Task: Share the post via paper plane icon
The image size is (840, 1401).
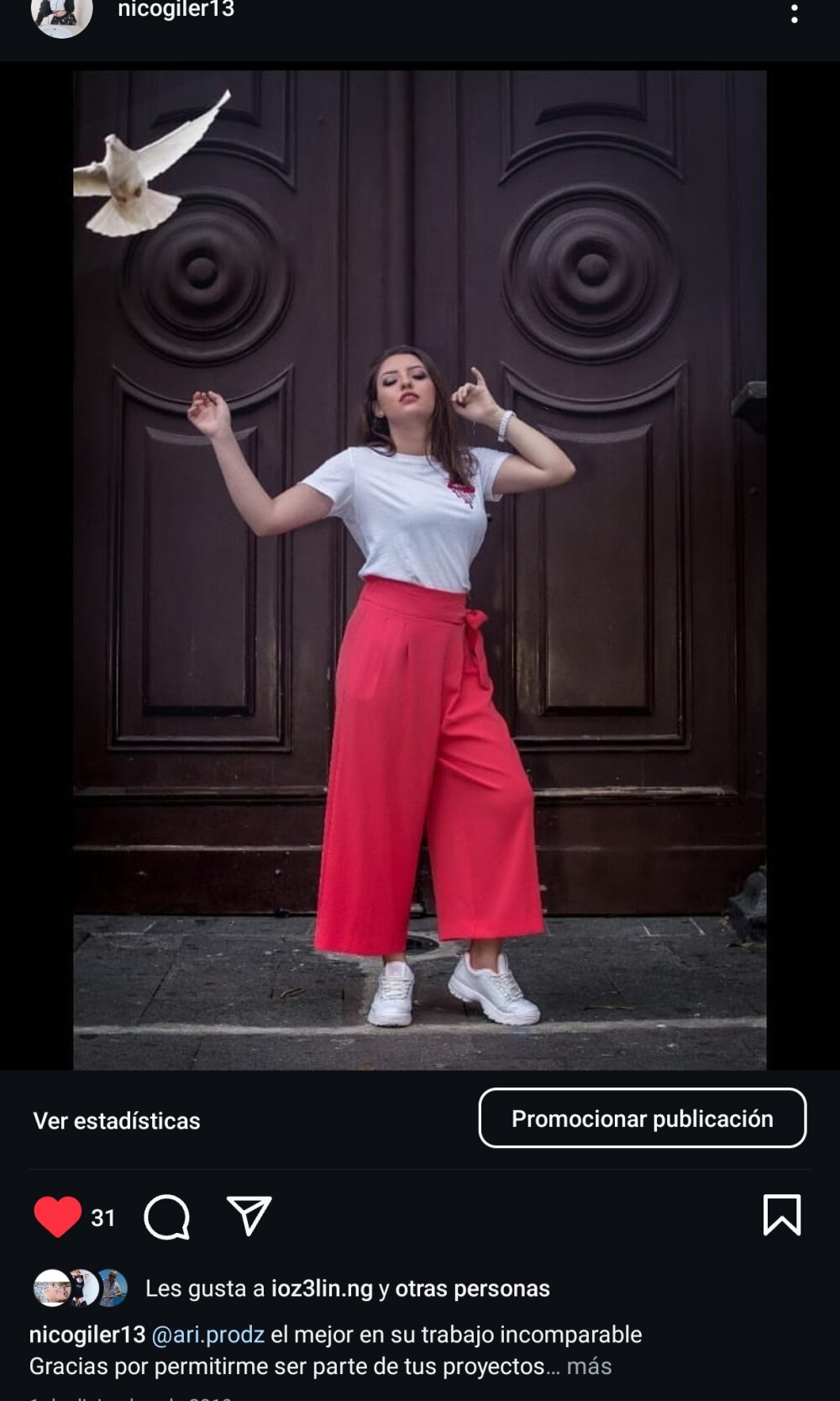Action: click(x=249, y=1216)
